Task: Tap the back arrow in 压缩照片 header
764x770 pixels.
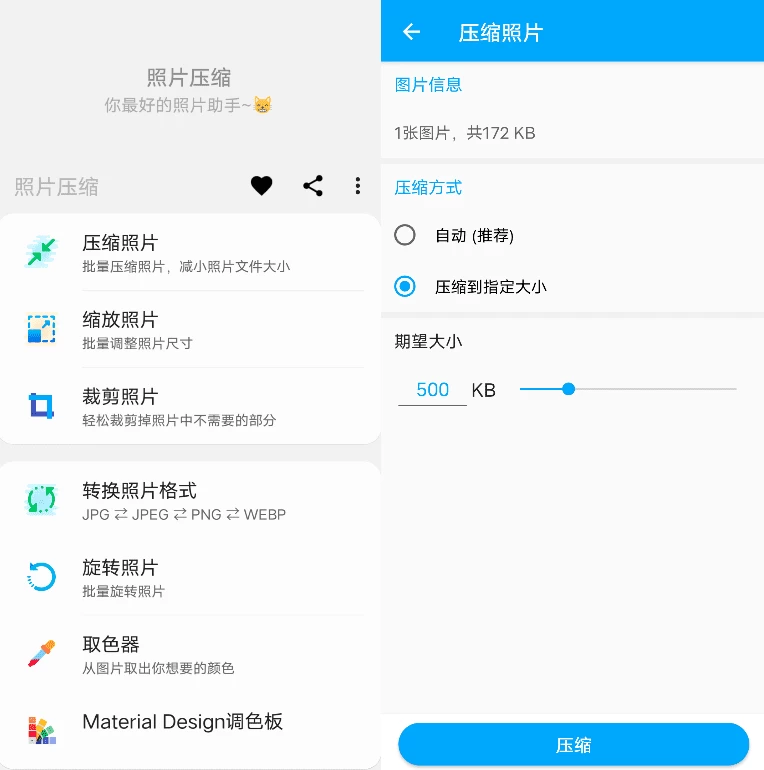Action: [x=411, y=31]
